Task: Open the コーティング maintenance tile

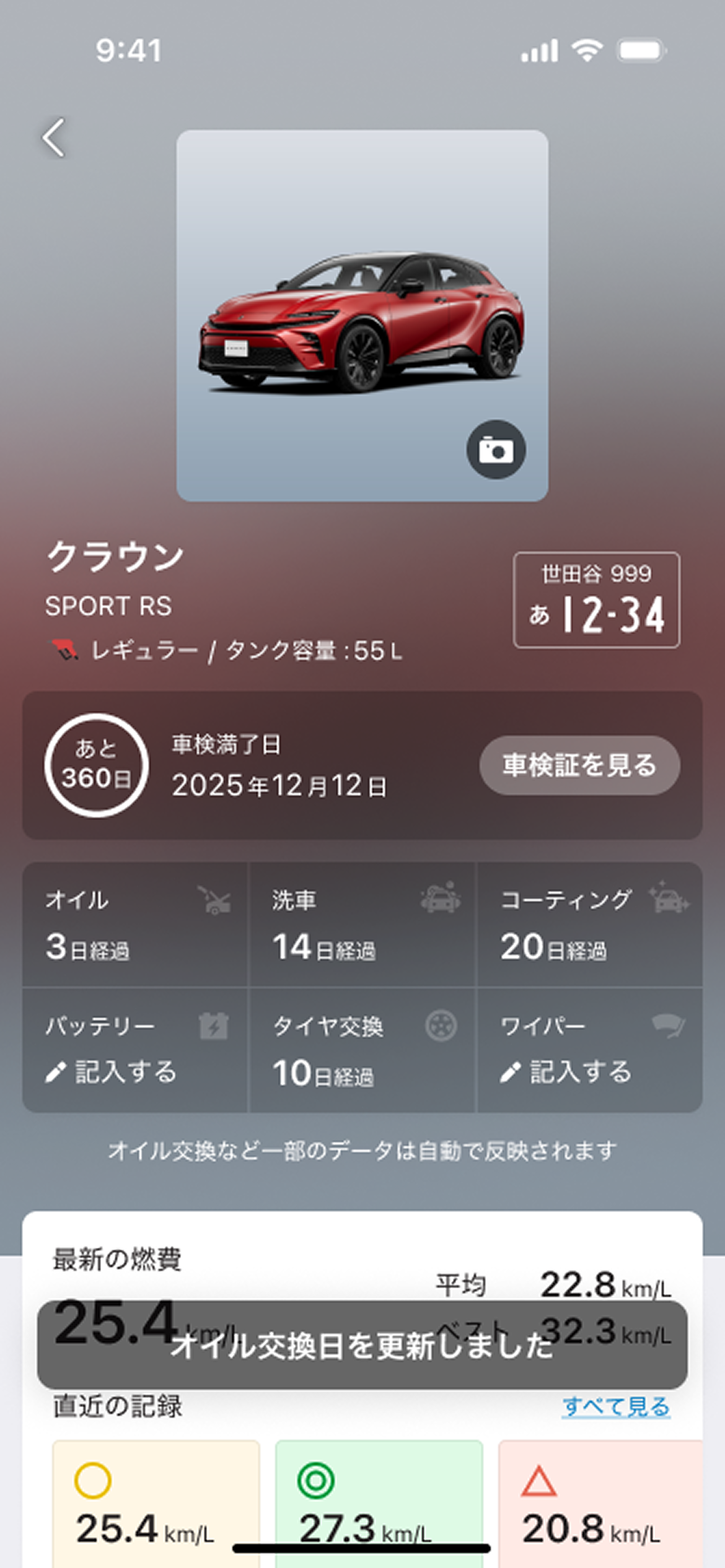Action: pyautogui.click(x=589, y=925)
